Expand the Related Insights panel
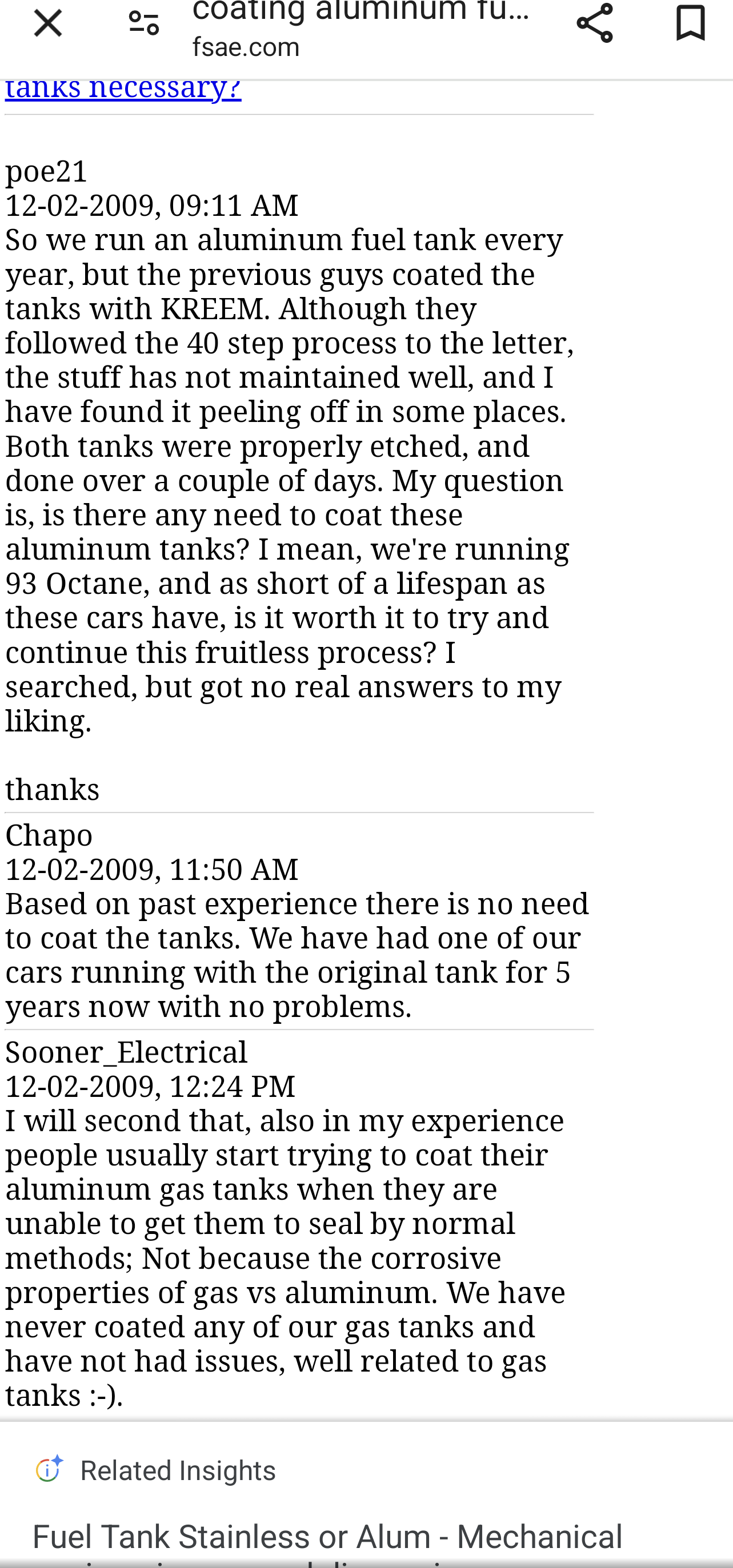The image size is (733, 1568). click(178, 1470)
